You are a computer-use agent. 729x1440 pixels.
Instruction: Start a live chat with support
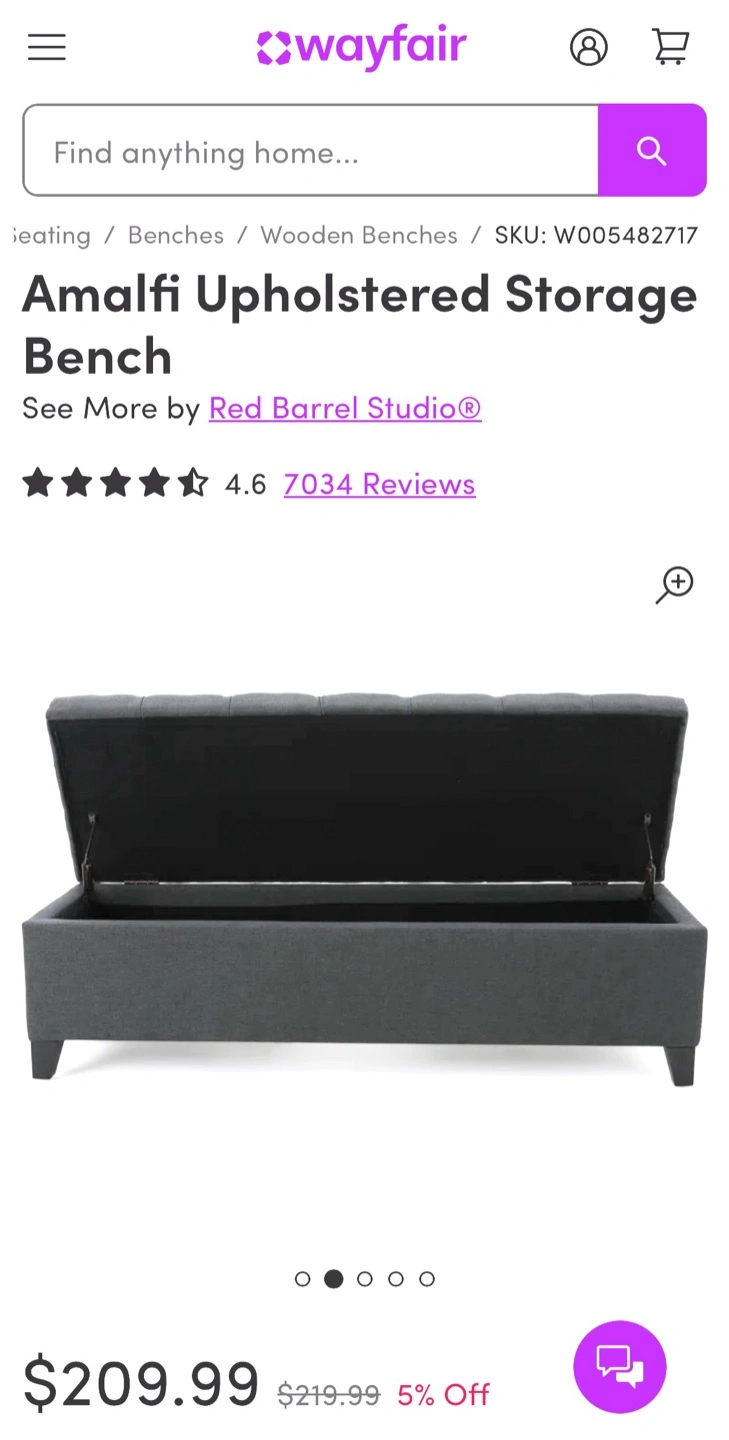click(620, 1367)
